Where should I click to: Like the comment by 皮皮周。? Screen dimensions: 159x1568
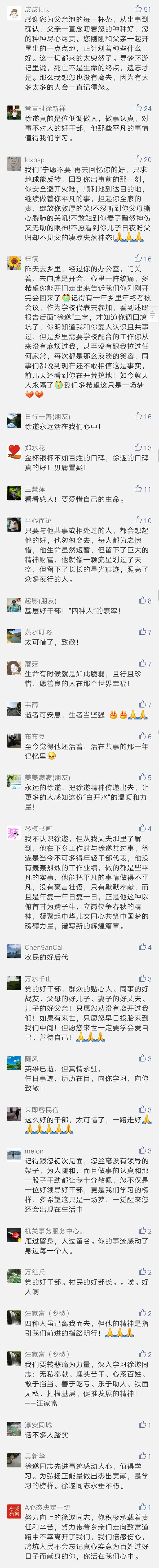pos(138,9)
